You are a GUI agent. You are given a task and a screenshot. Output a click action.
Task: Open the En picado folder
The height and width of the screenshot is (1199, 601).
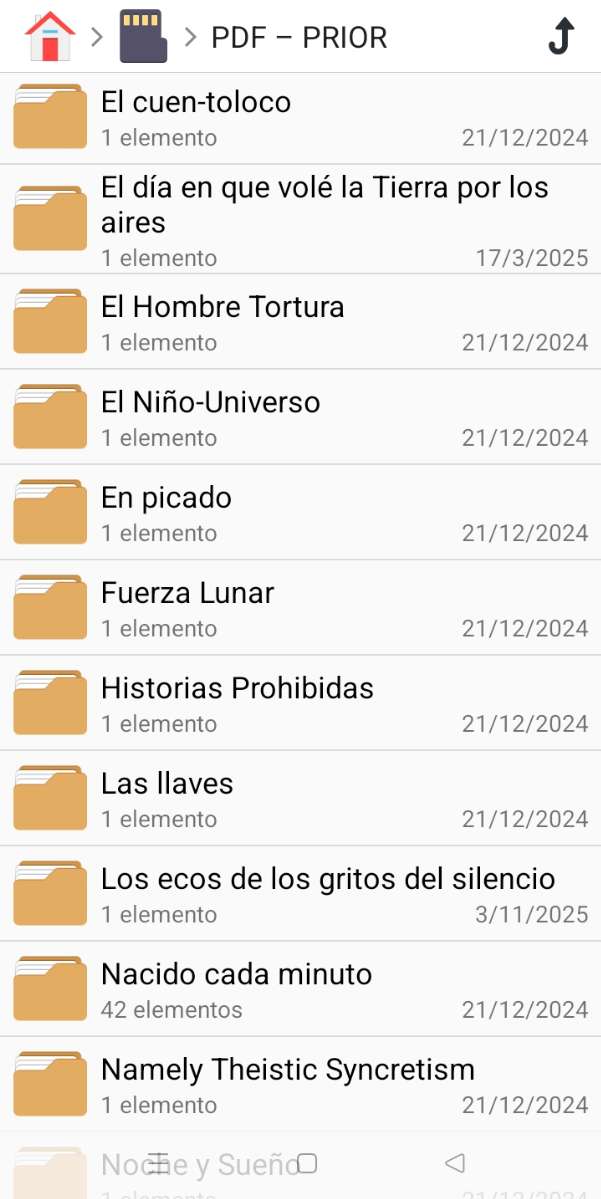click(300, 512)
